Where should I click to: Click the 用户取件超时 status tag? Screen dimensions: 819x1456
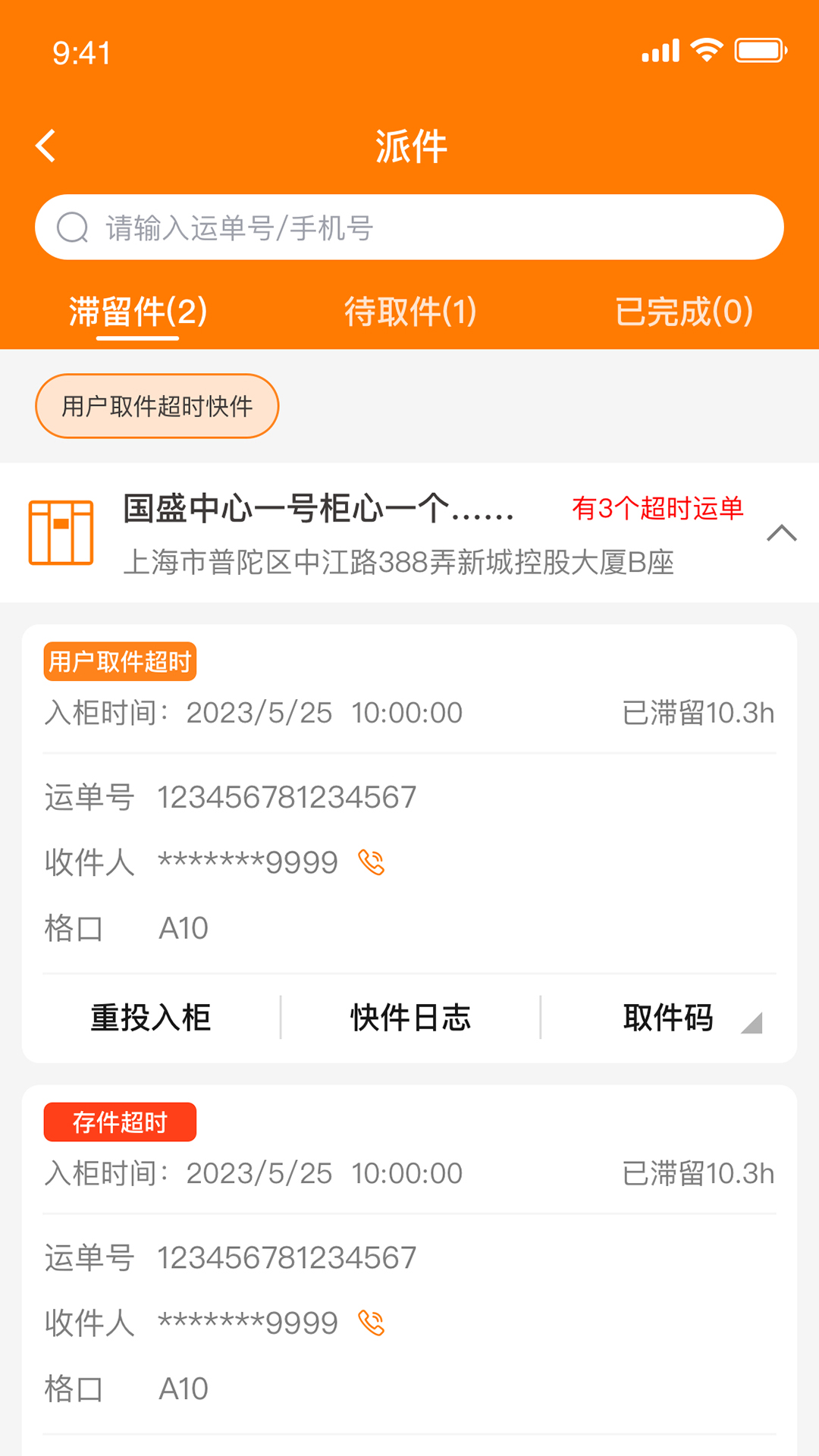(119, 661)
